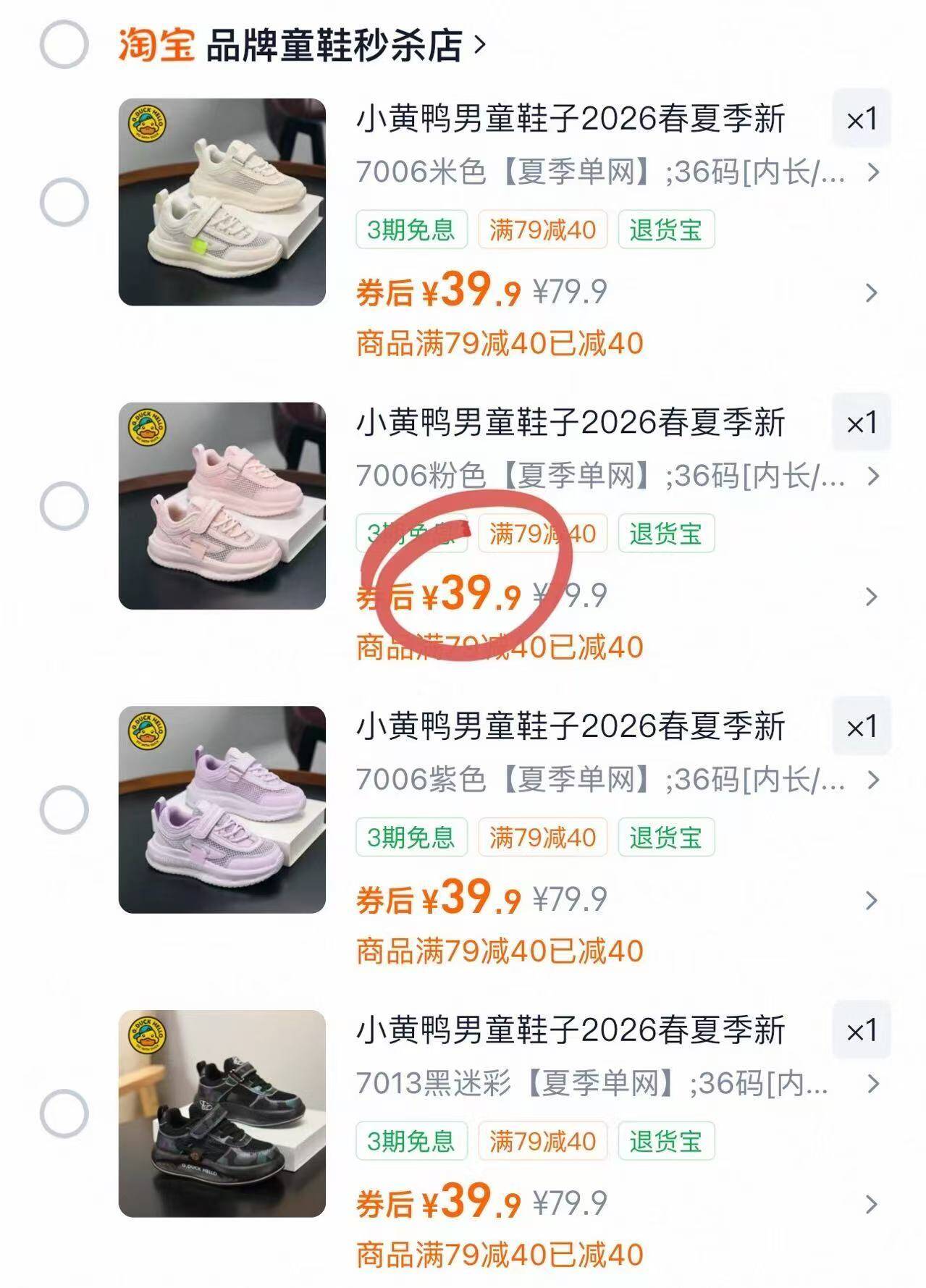Expand price details for 7006米色 shoes
This screenshot has height=1288, width=926.
[872, 293]
